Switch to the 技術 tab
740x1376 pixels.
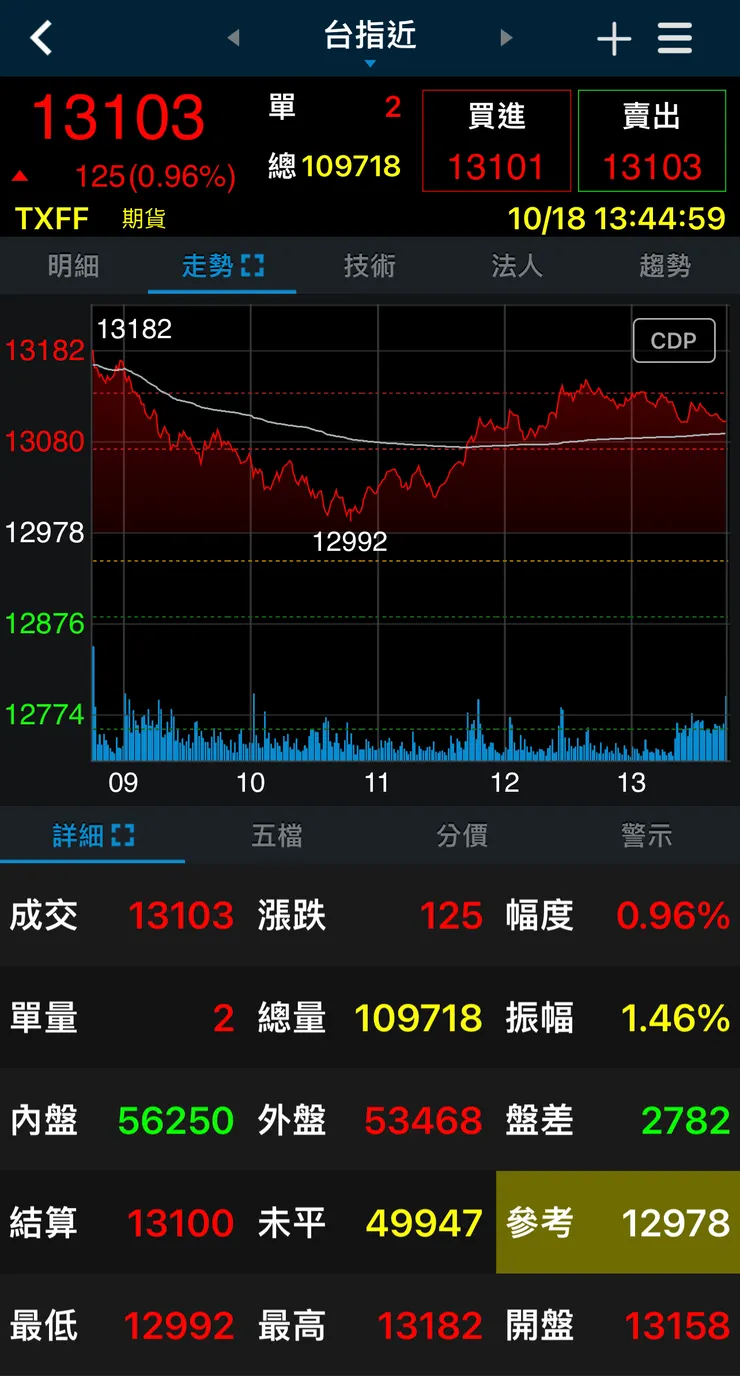click(369, 265)
